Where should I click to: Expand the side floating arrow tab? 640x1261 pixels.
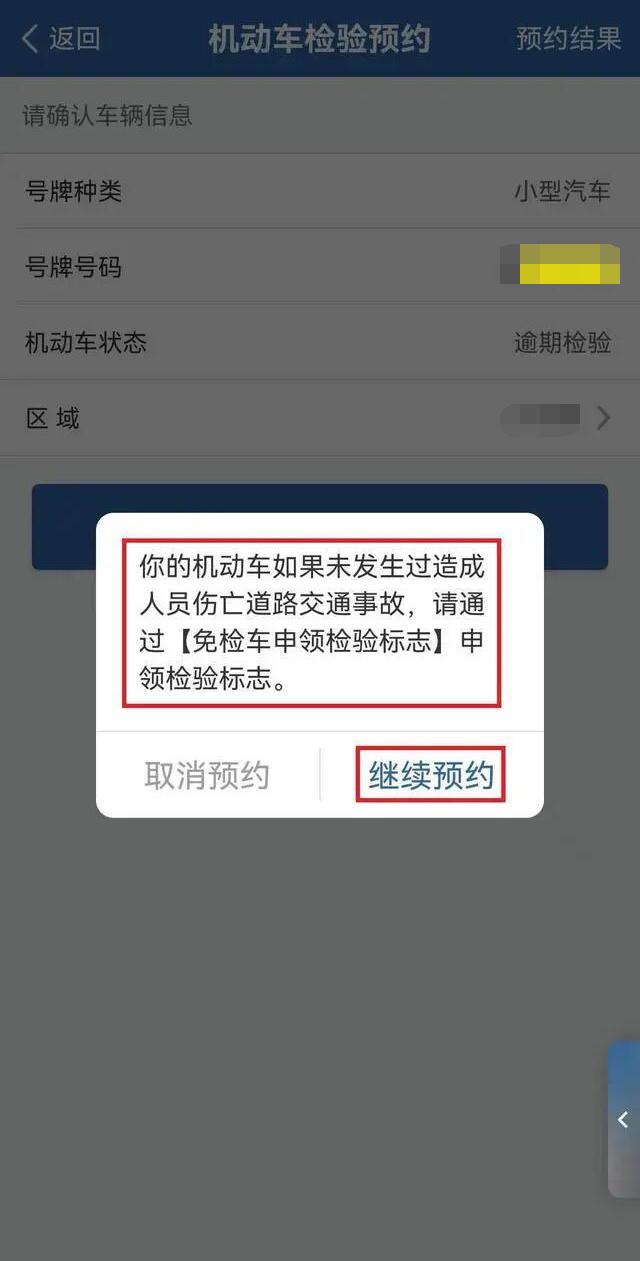click(x=624, y=1119)
